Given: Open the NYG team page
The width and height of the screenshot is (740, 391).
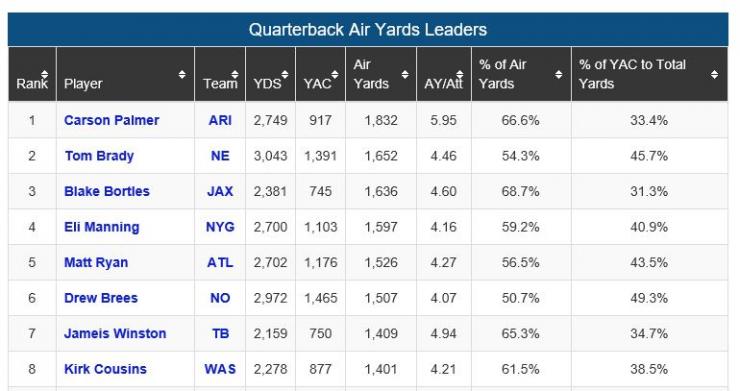Looking at the screenshot, I should [220, 227].
